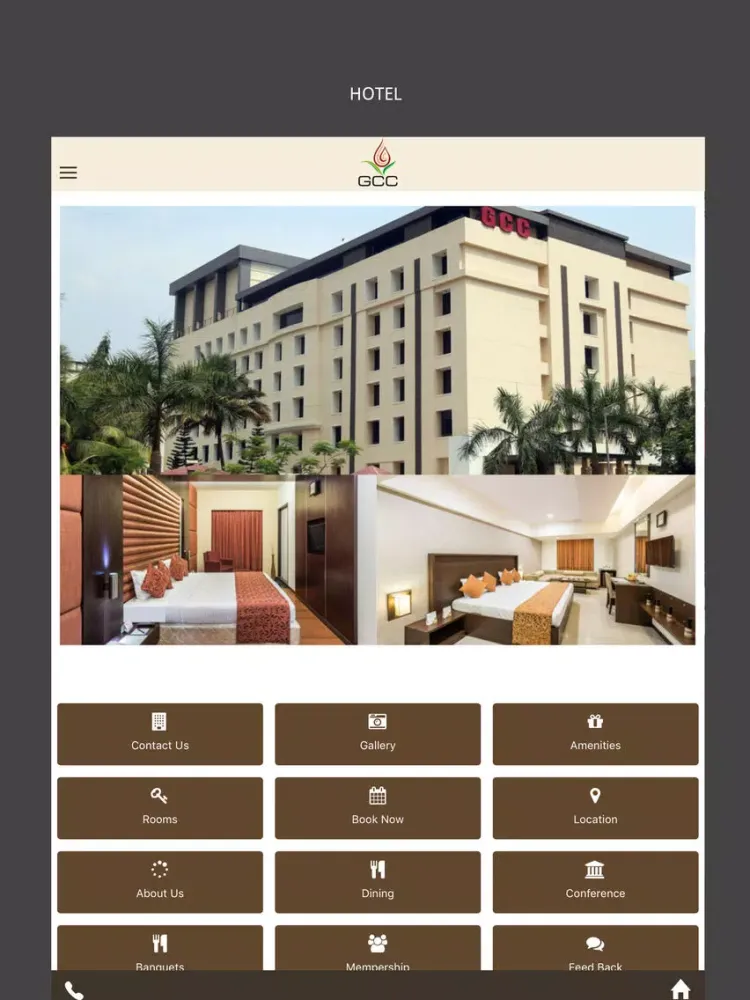Call the hotel using the phone icon

point(74,989)
